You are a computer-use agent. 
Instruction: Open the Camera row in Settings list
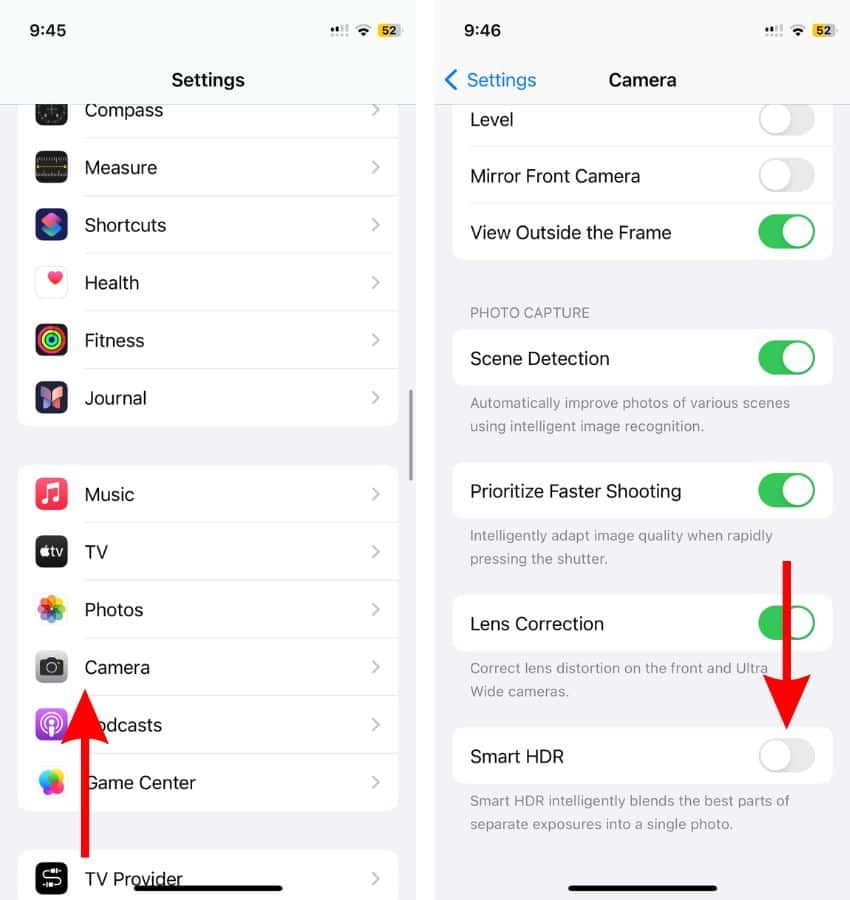(x=207, y=667)
